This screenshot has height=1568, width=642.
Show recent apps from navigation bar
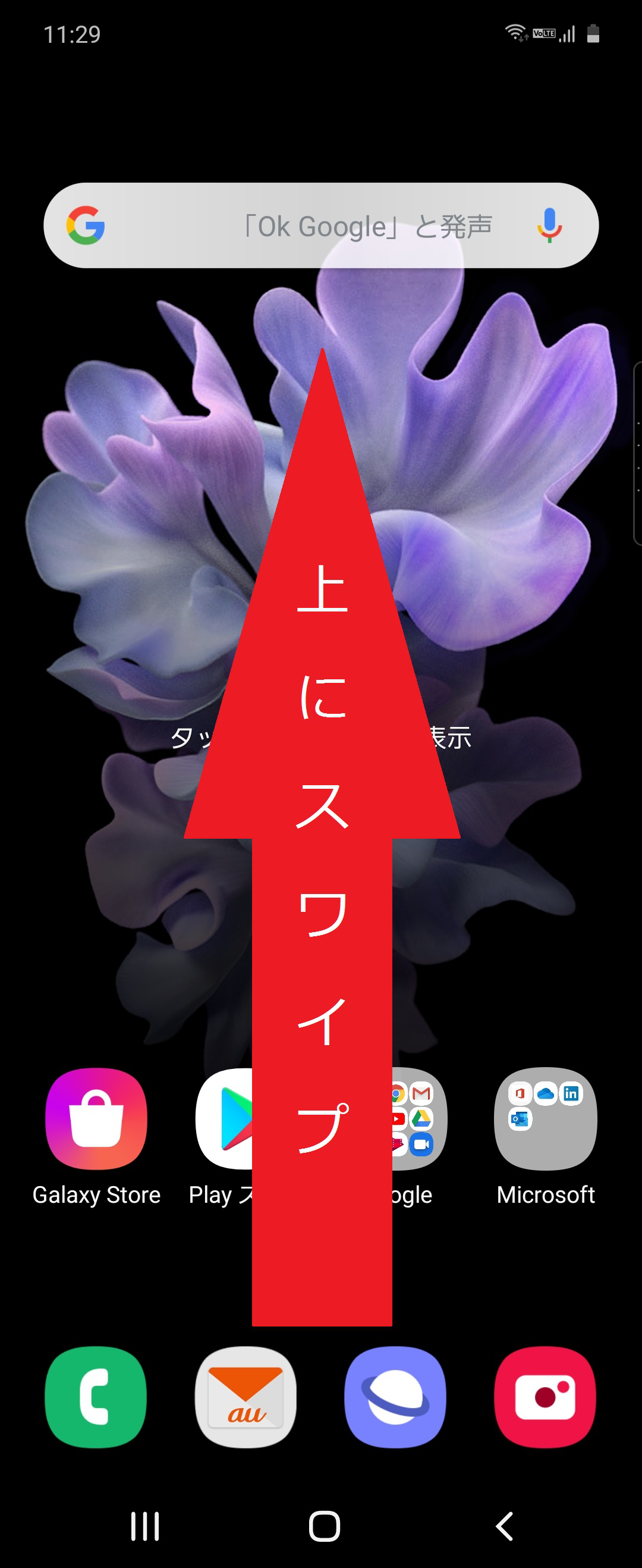pos(145,1526)
